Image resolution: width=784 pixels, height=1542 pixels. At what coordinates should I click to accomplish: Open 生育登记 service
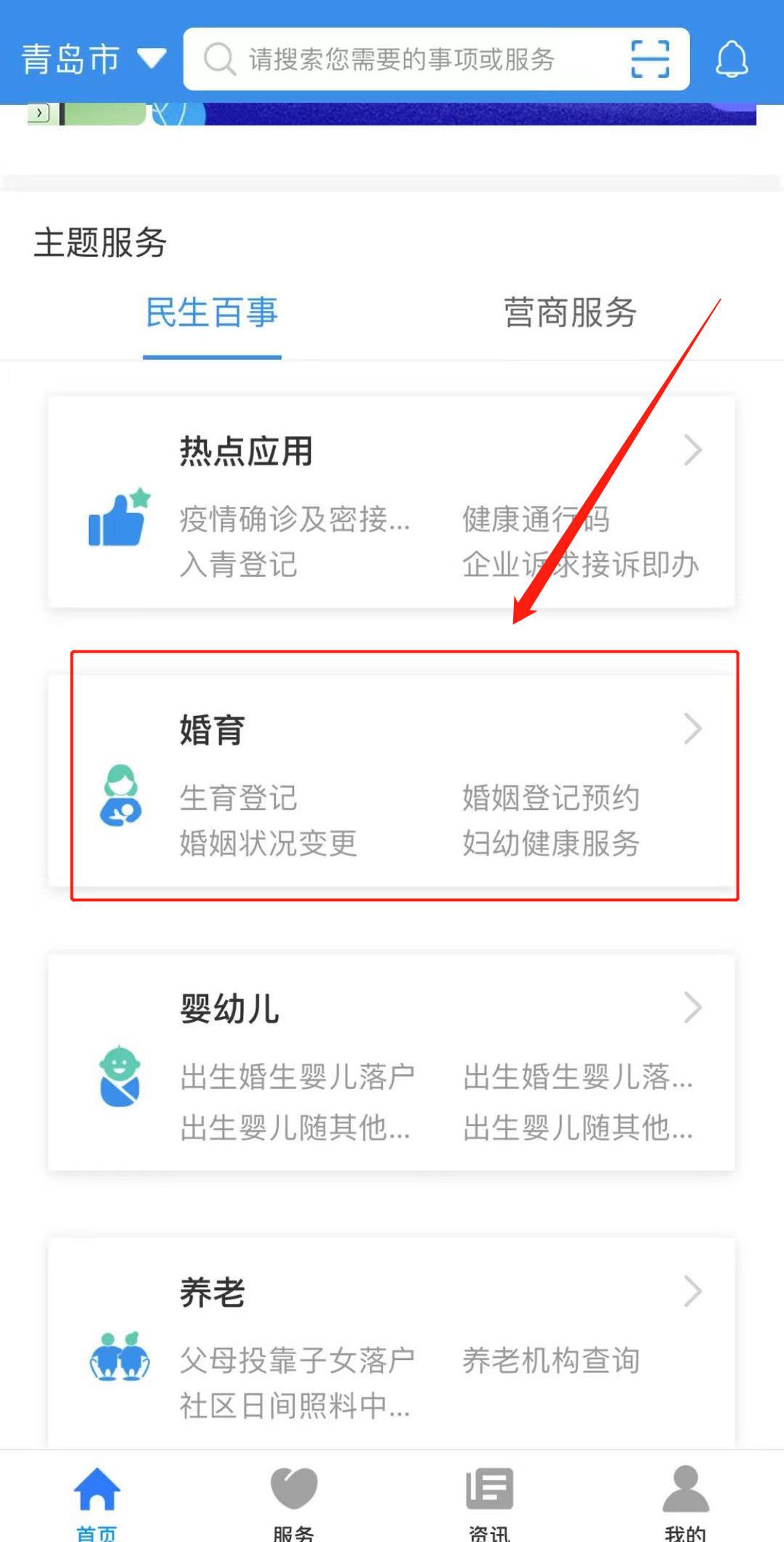click(239, 798)
